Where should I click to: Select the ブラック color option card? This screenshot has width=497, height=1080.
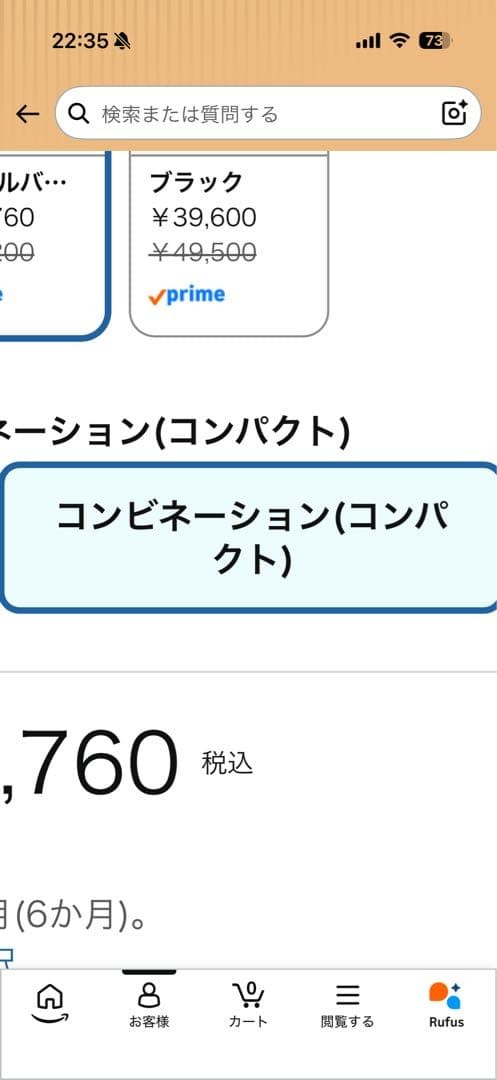229,243
